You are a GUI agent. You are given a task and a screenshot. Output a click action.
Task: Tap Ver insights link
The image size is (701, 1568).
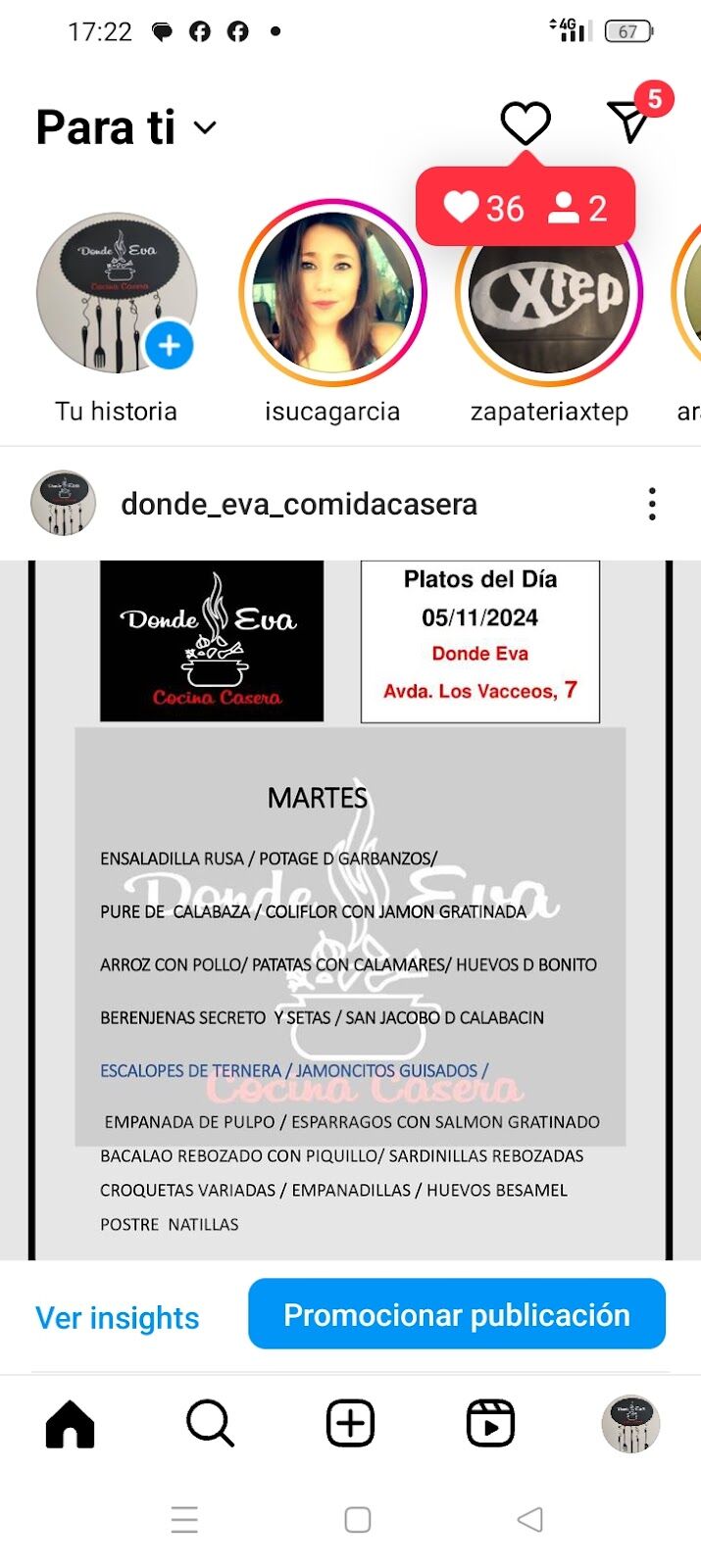[x=118, y=1318]
